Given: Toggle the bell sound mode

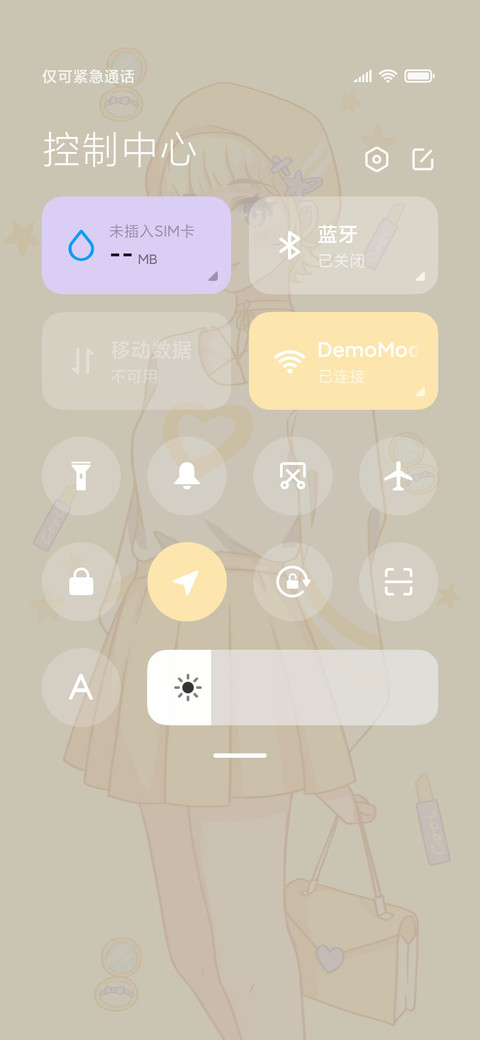Looking at the screenshot, I should (187, 476).
